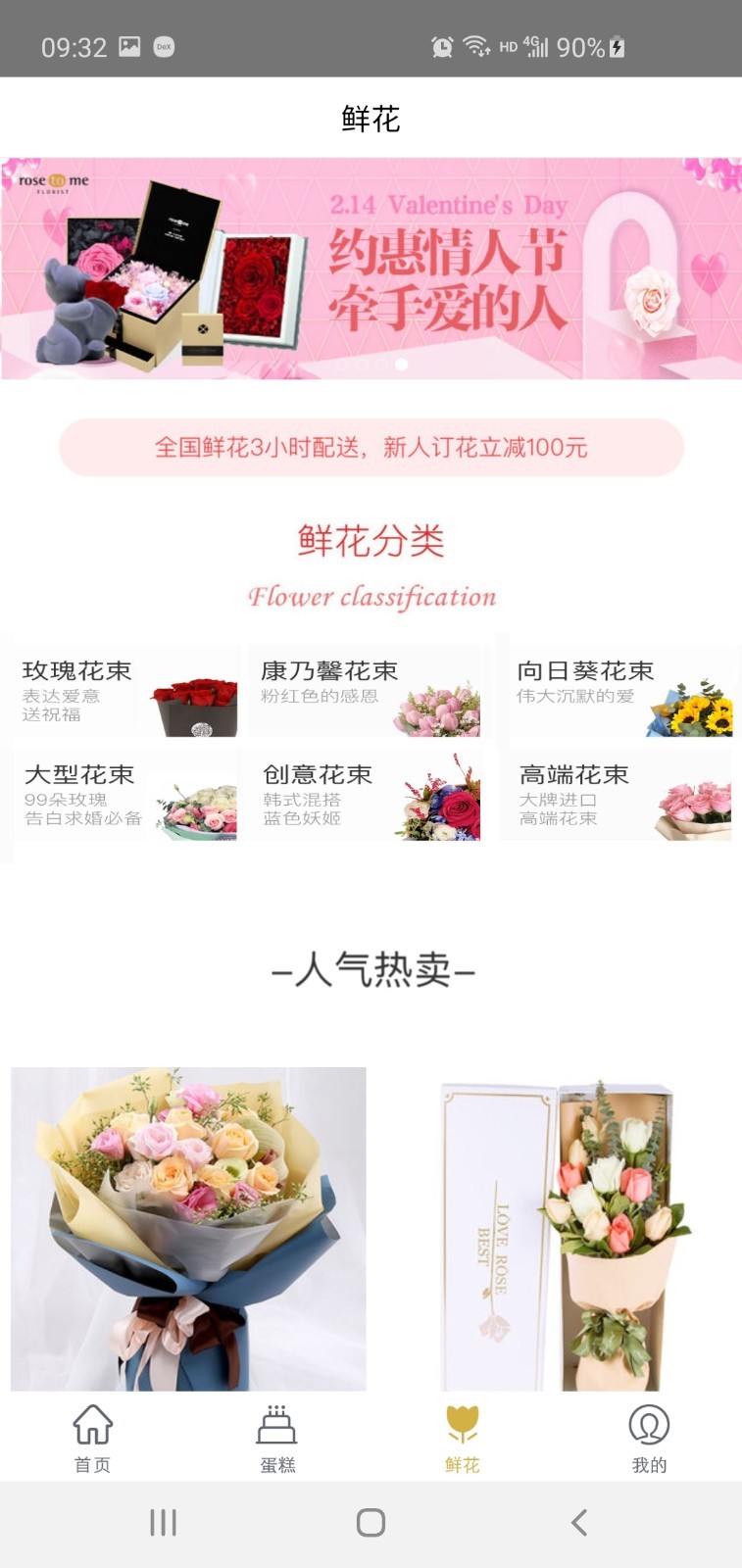Image resolution: width=742 pixels, height=1568 pixels.
Task: Open the pastel rose bouquet product
Action: point(188,1227)
